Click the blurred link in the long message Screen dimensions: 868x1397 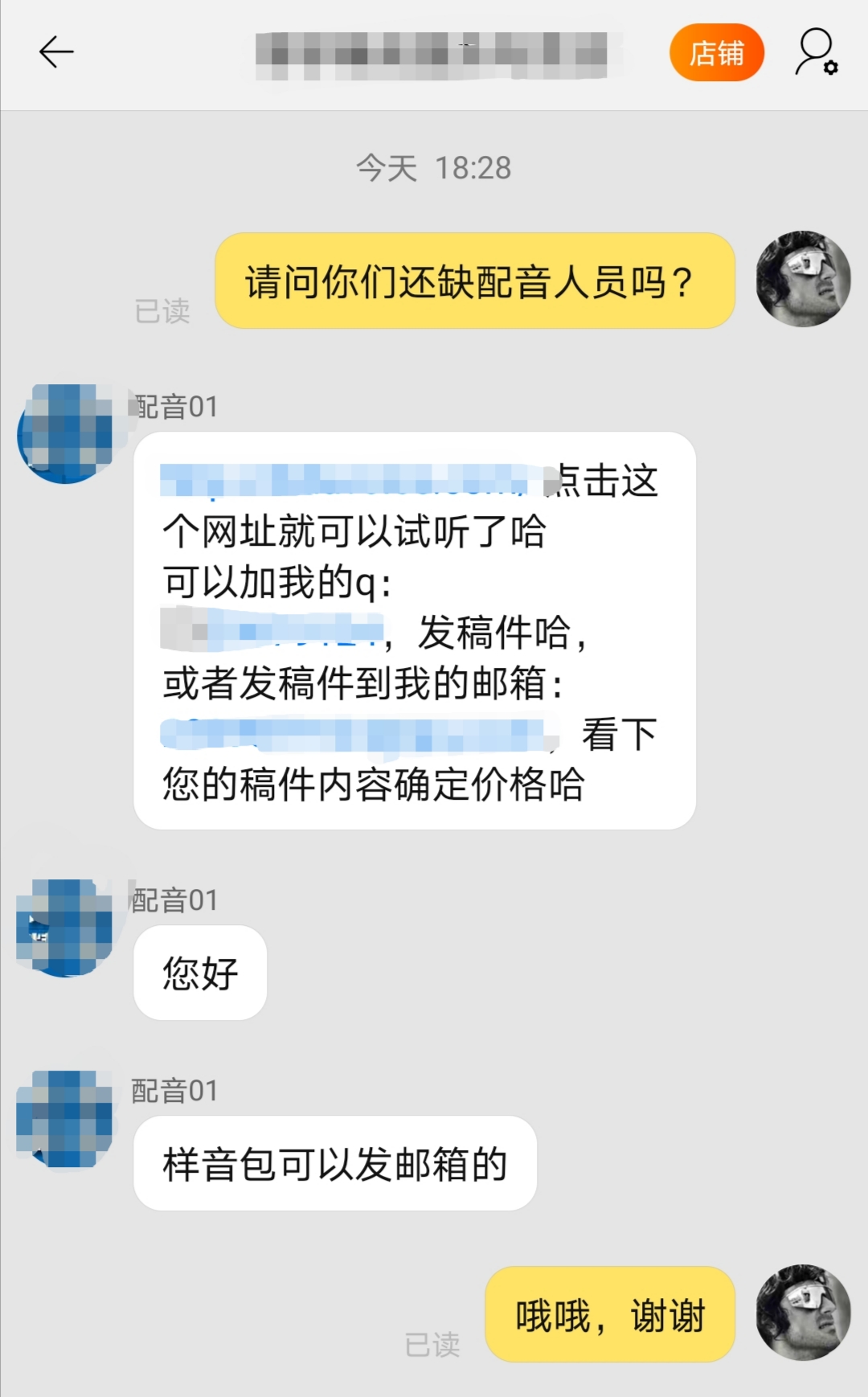[x=346, y=481]
